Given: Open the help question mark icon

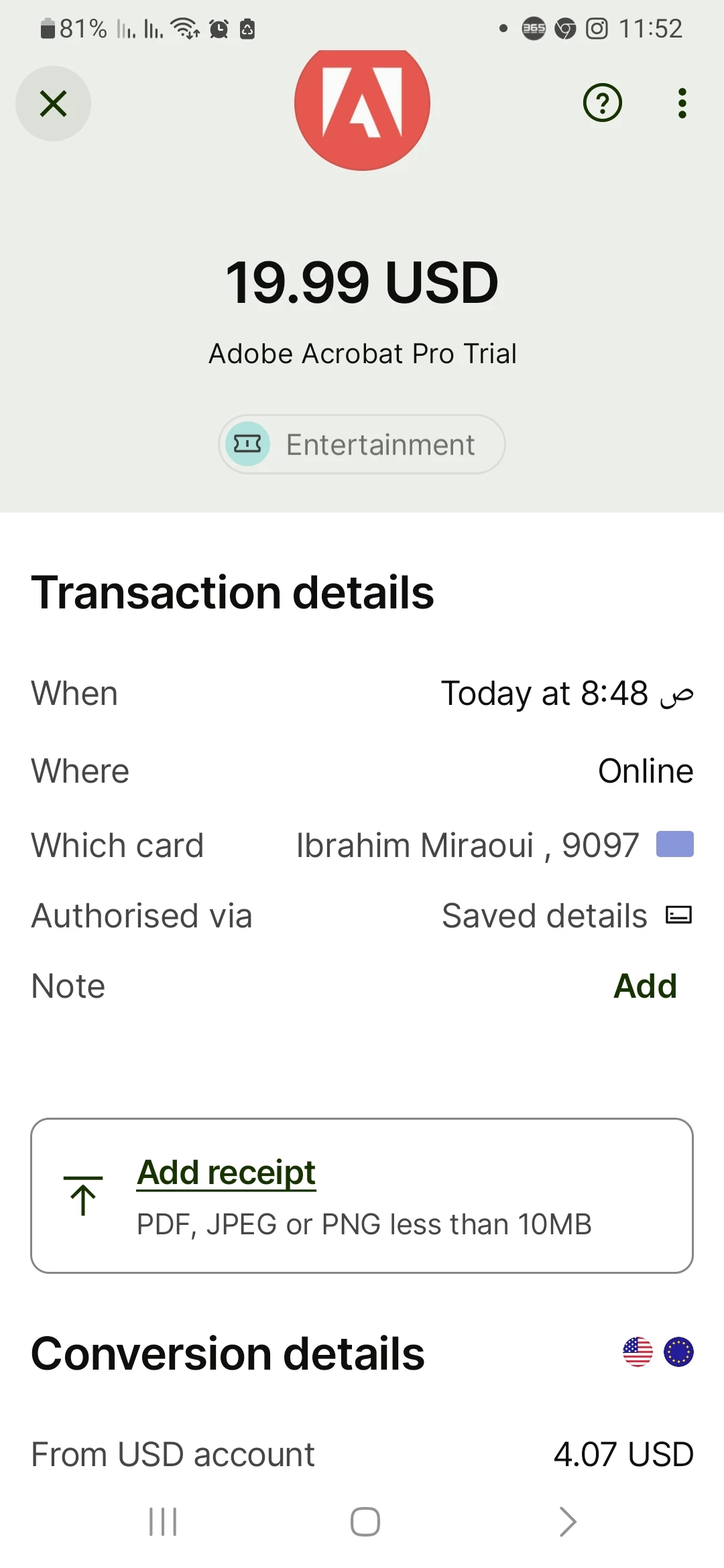Looking at the screenshot, I should pos(602,103).
